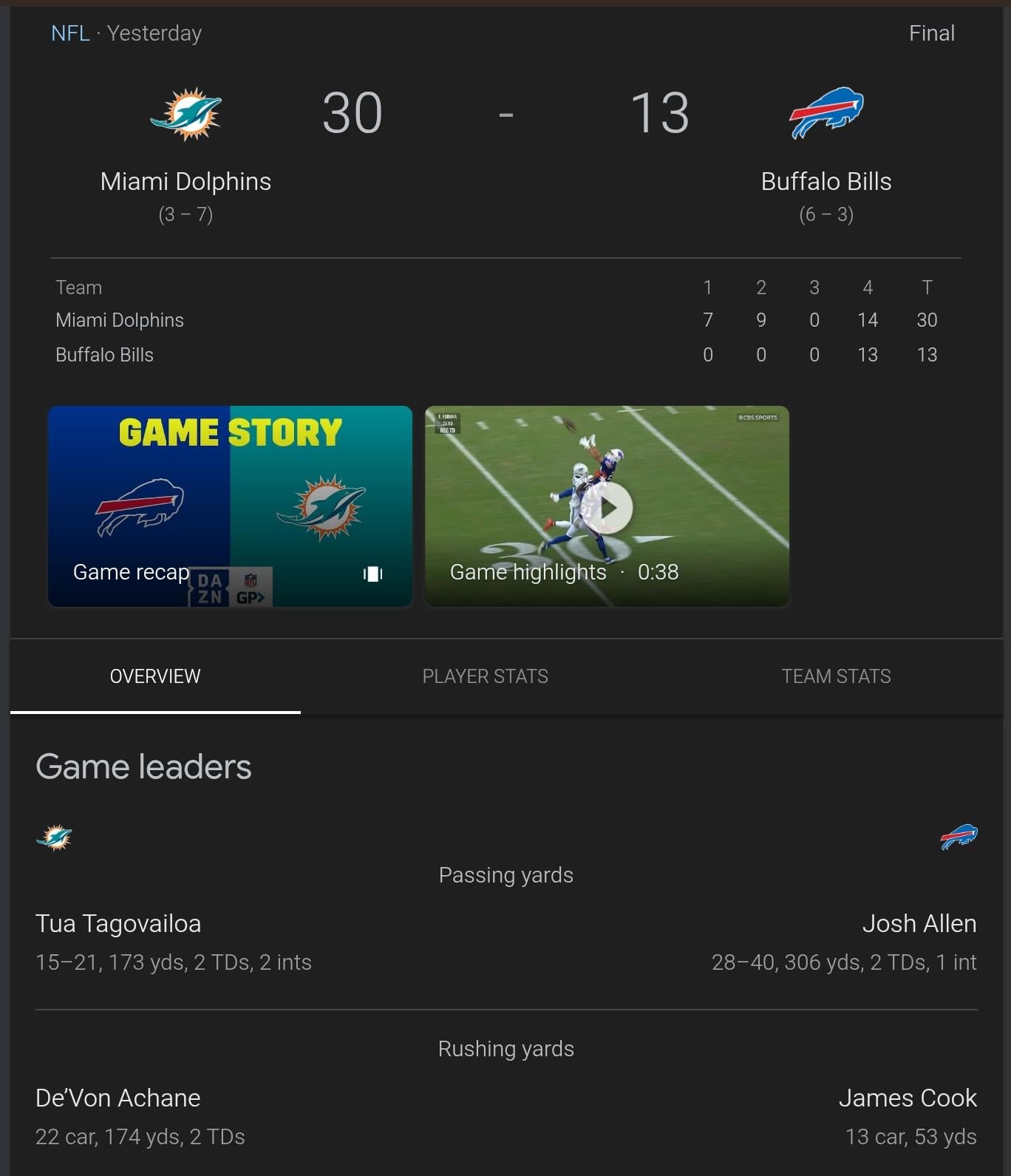Open the NFL league link
The width and height of the screenshot is (1011, 1176).
70,33
